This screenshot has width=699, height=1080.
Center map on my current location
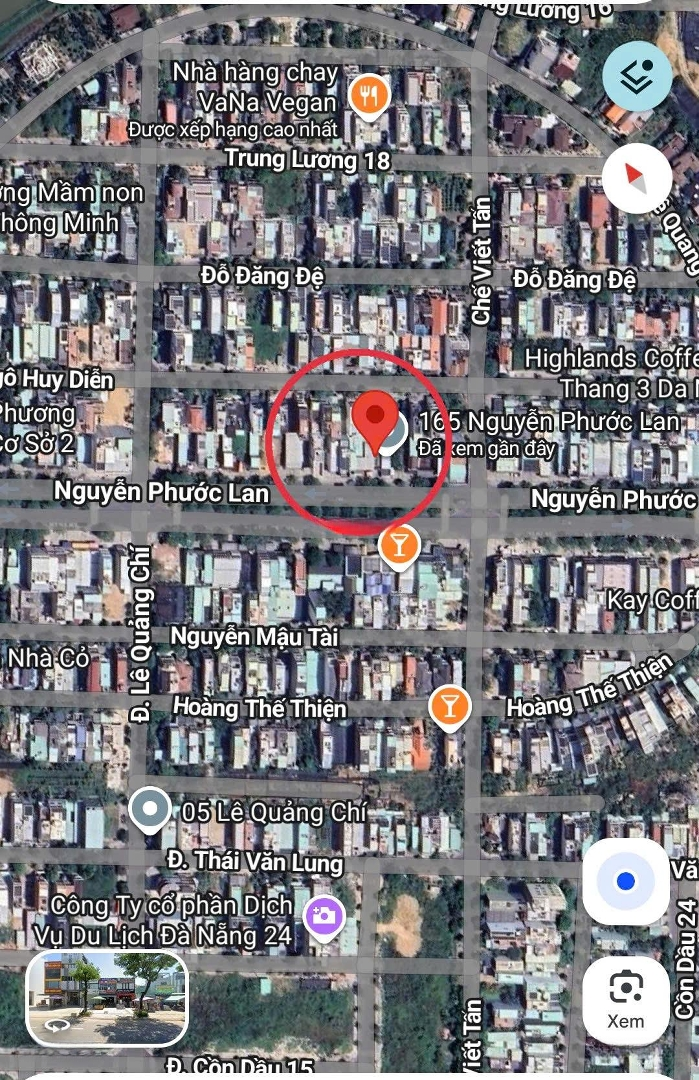626,882
